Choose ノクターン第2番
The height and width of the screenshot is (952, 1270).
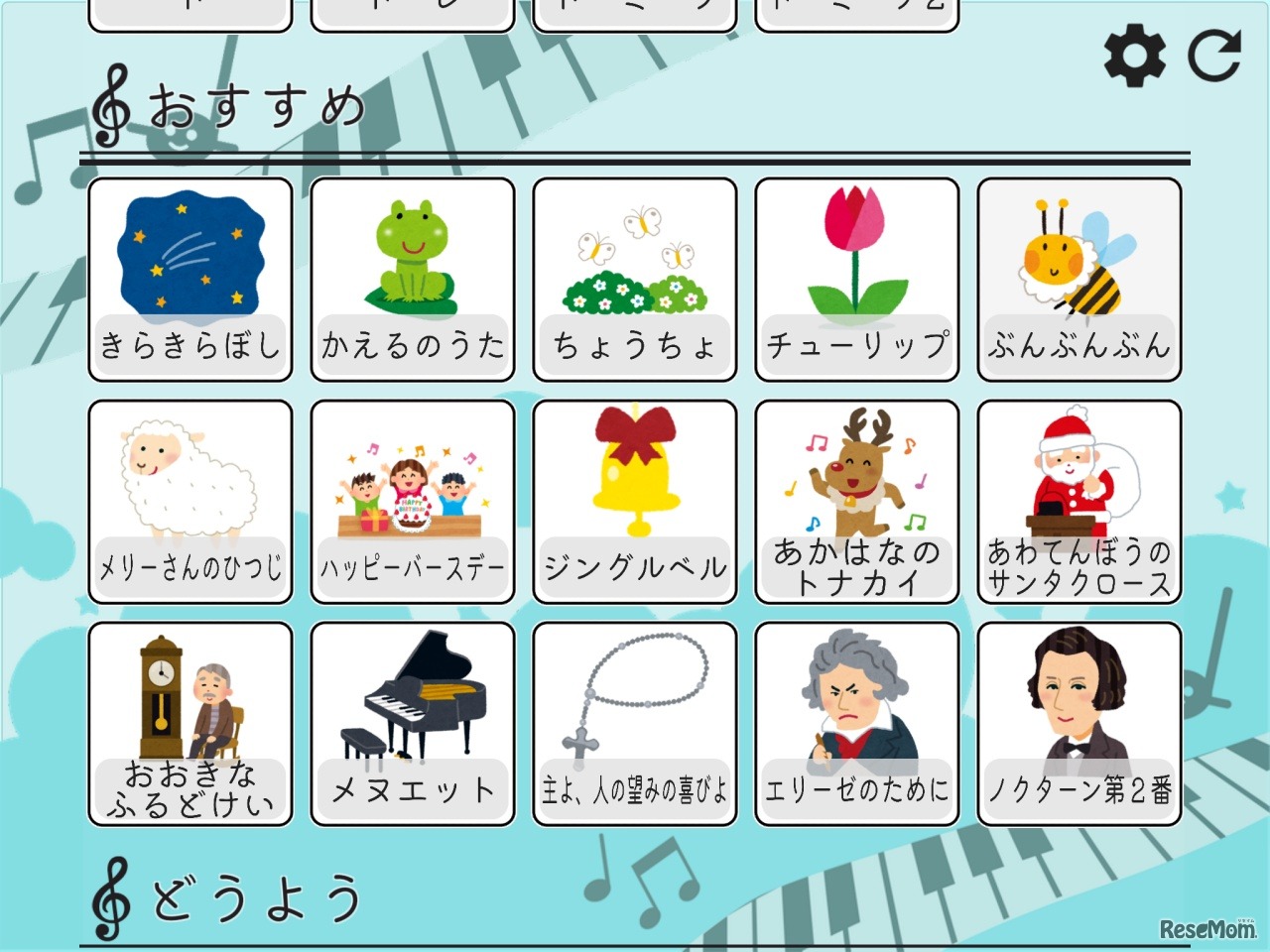1079,724
